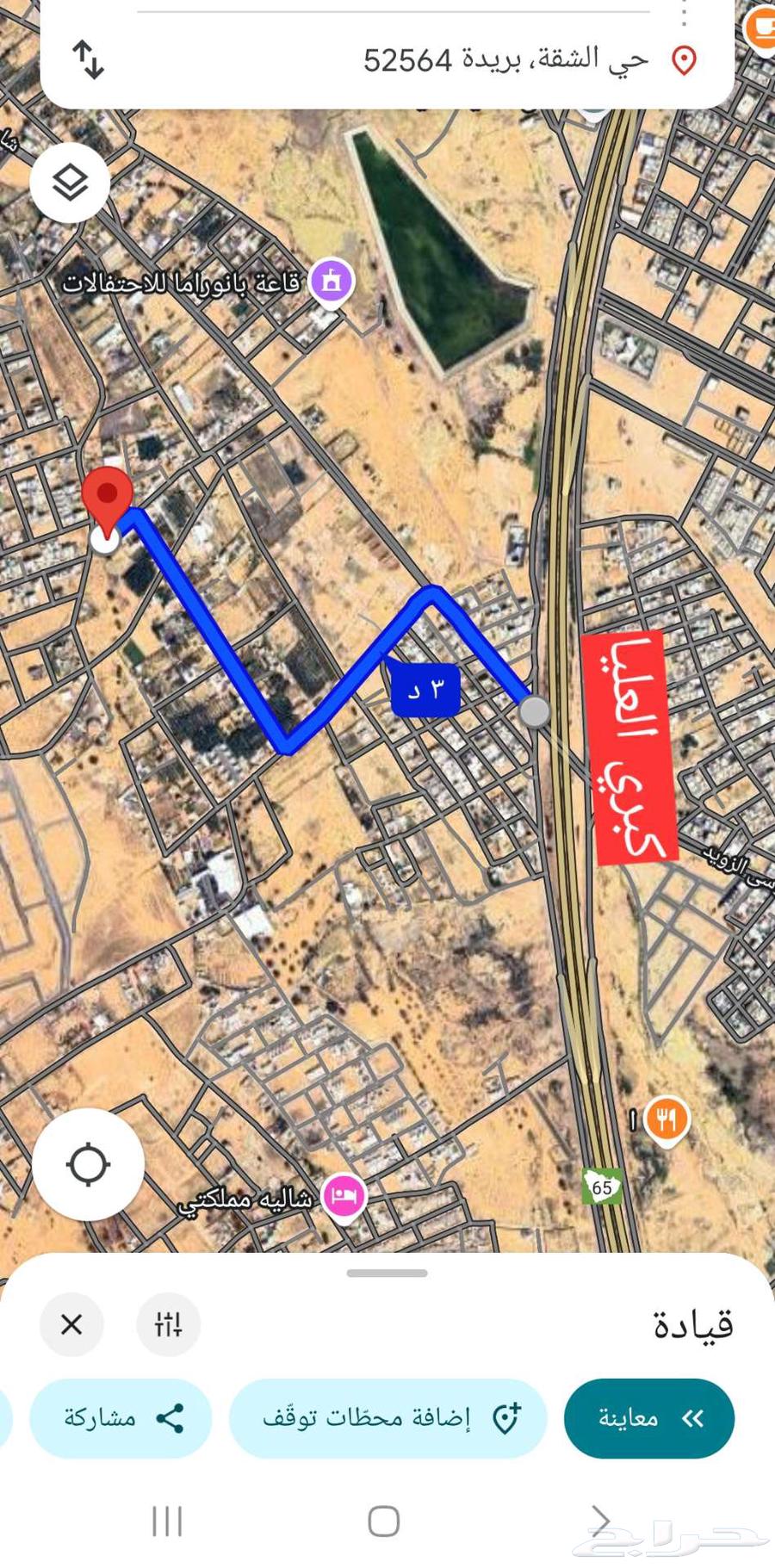This screenshot has width=775, height=1568.
Task: Open the orange restaurant marker on the map
Action: click(x=666, y=1120)
